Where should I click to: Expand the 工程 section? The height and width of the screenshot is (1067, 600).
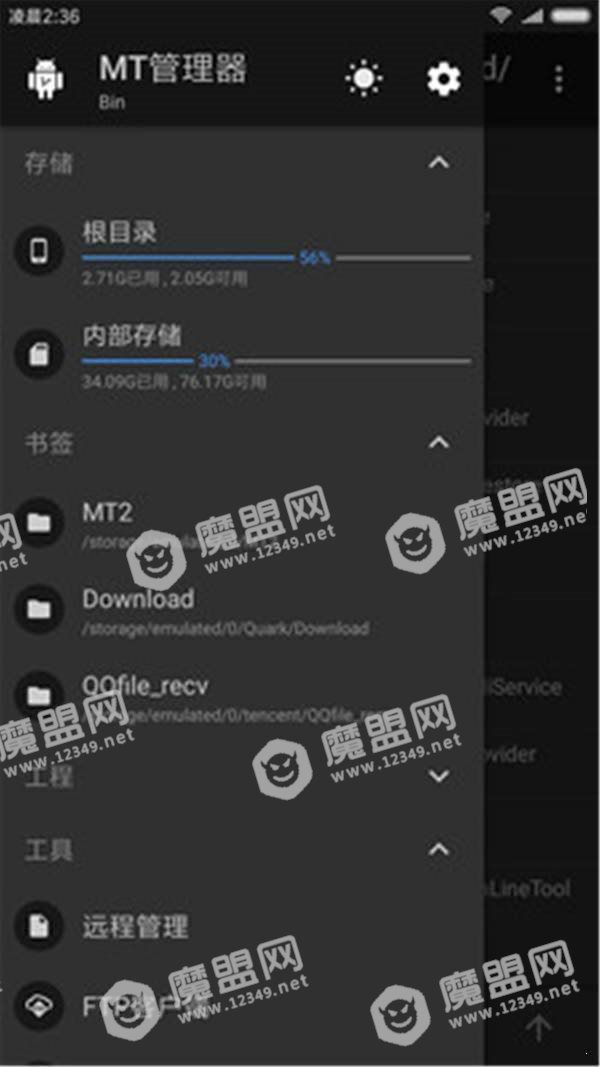pyautogui.click(x=439, y=776)
